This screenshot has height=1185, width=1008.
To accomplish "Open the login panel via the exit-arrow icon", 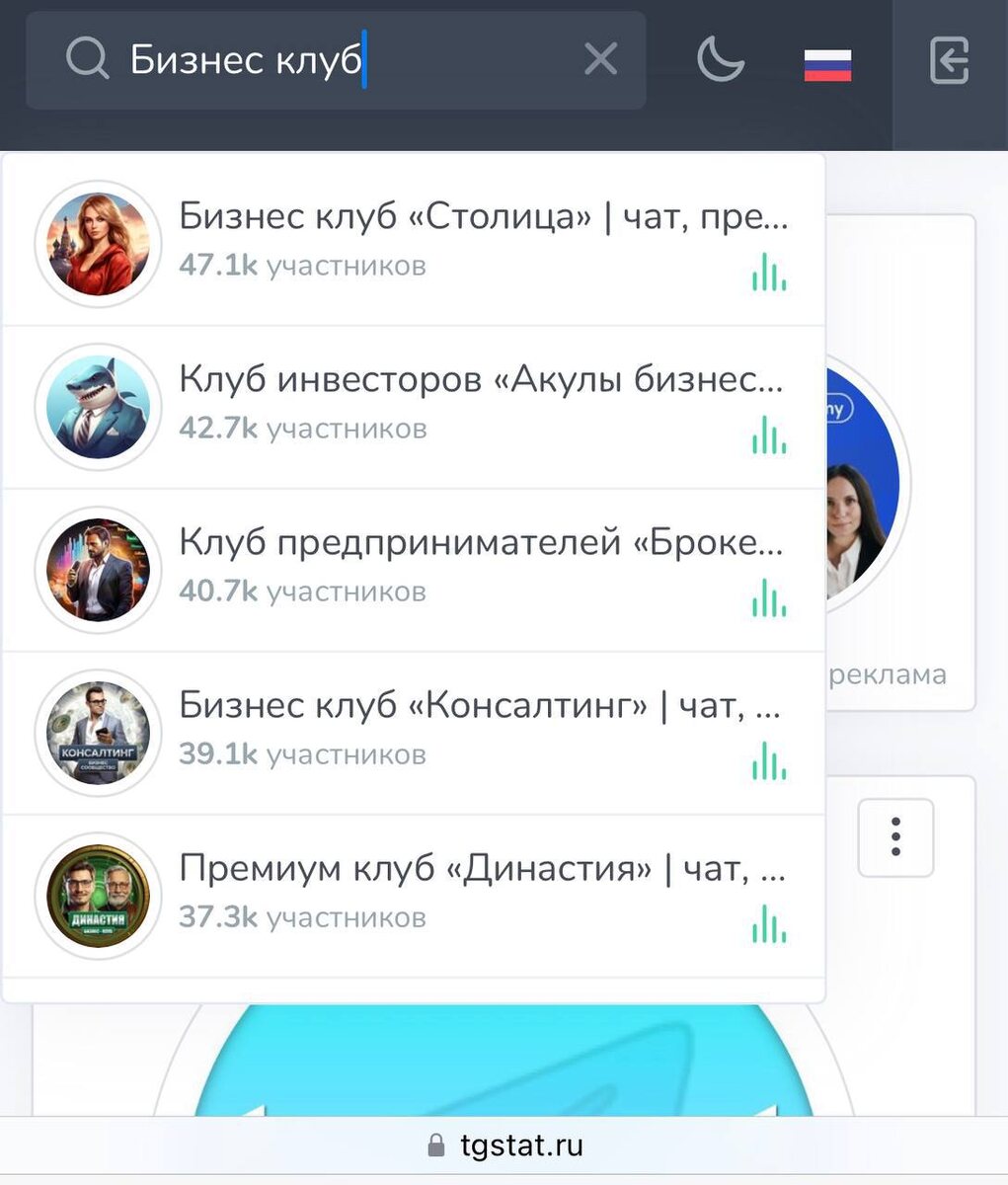I will coord(948,61).
